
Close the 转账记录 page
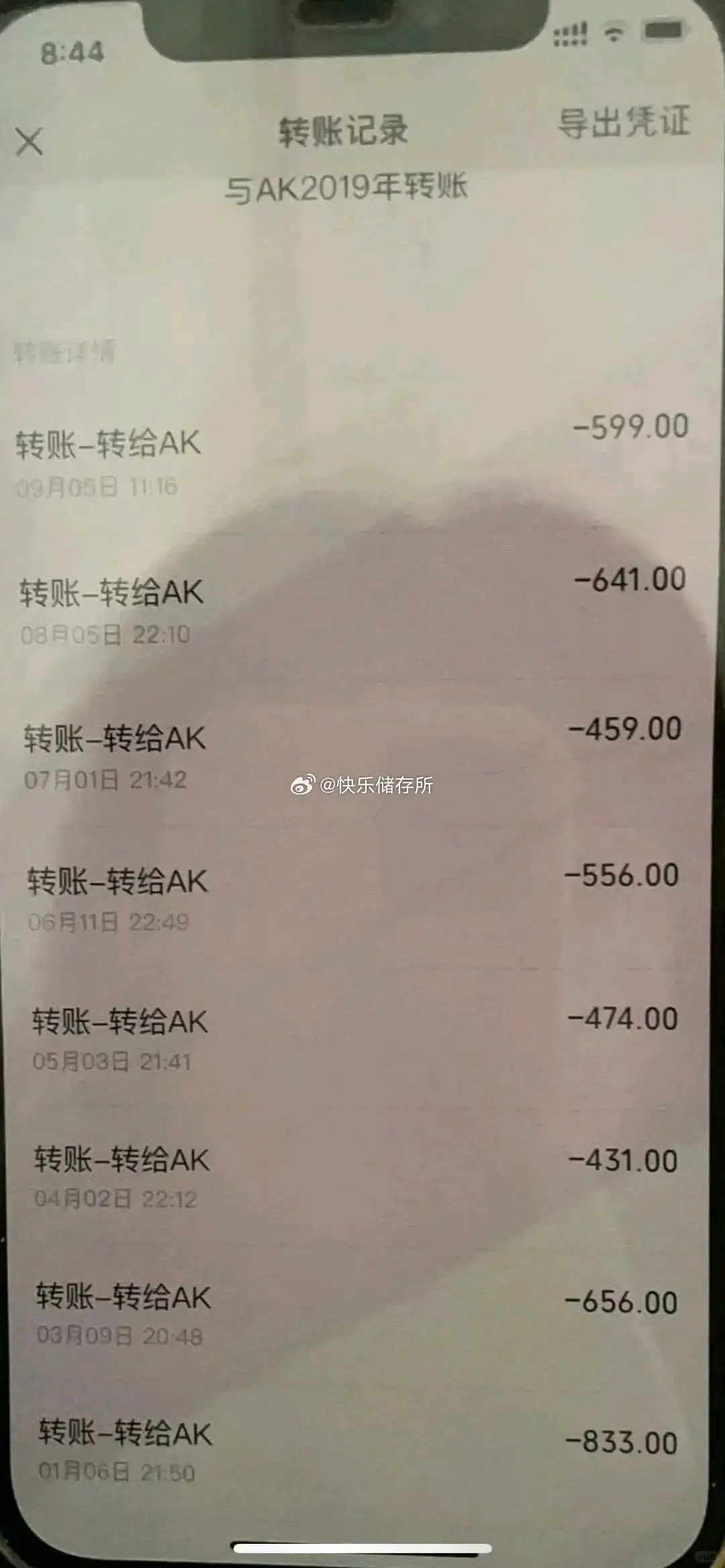[29, 142]
